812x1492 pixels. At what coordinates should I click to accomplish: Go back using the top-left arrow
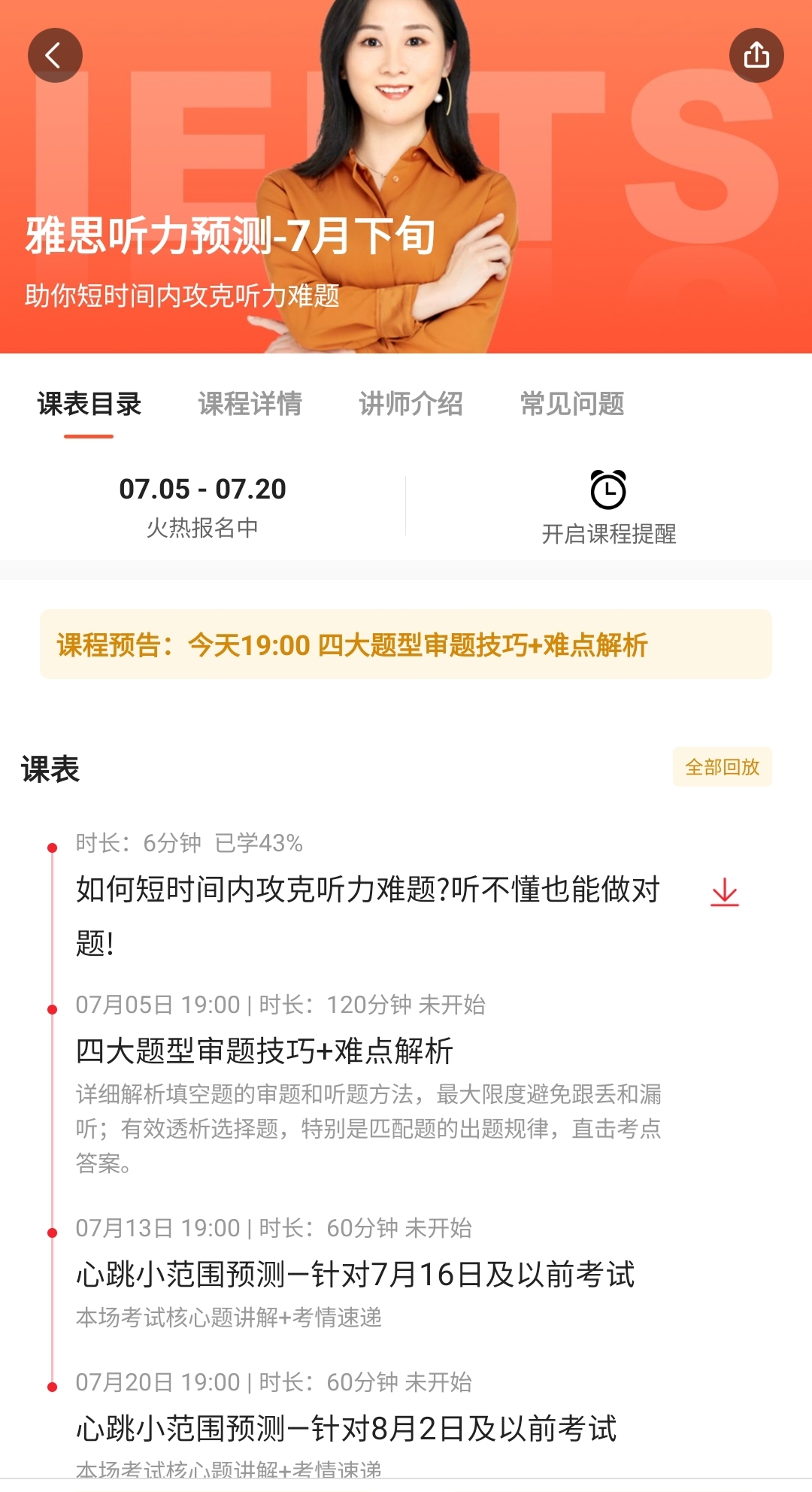pyautogui.click(x=55, y=55)
